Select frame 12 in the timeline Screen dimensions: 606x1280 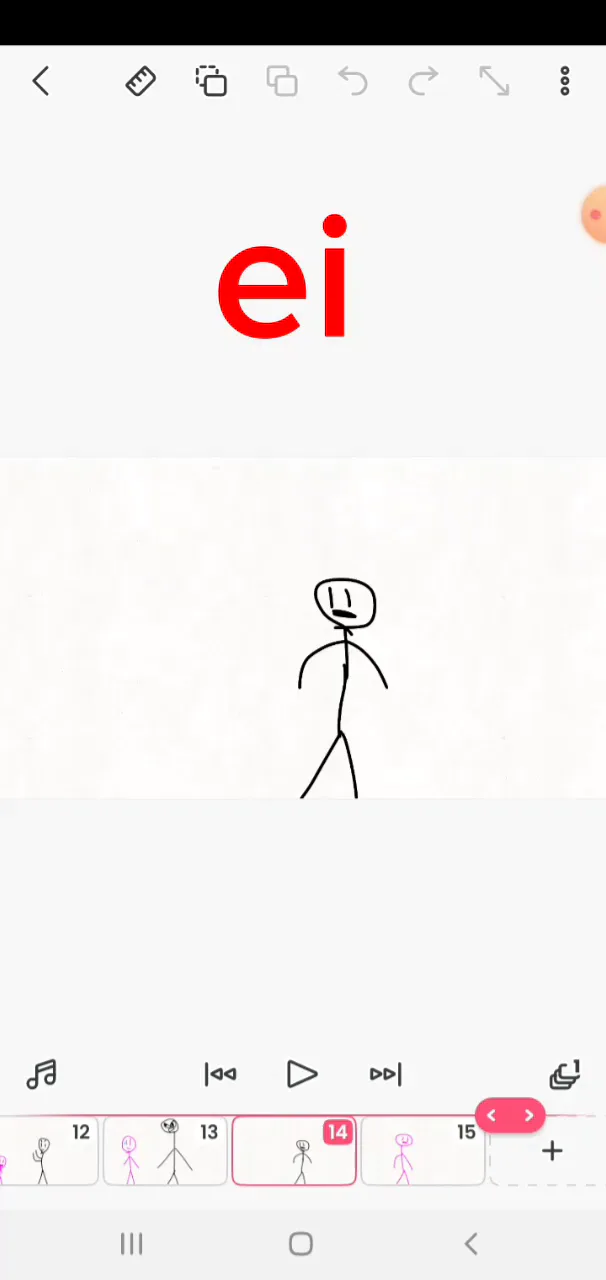(x=50, y=1152)
